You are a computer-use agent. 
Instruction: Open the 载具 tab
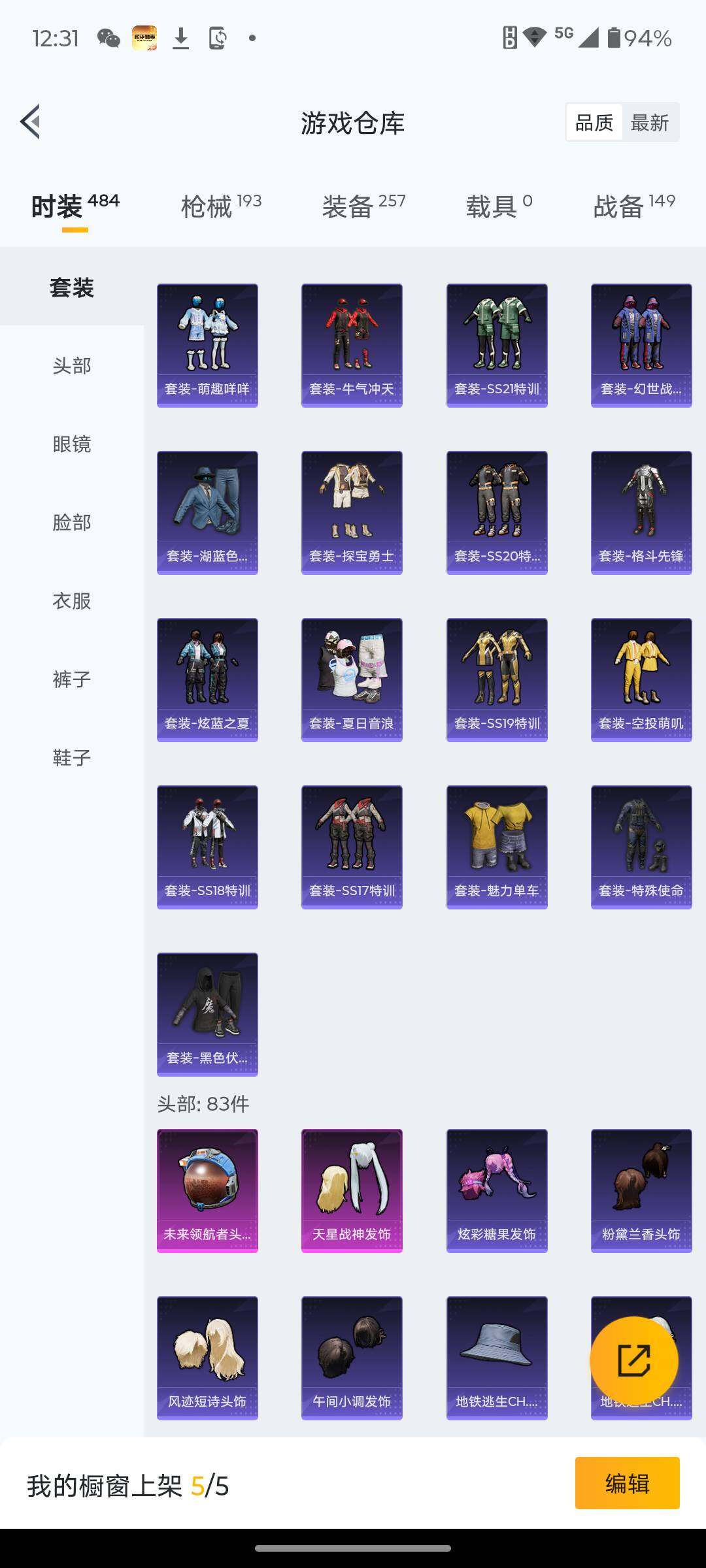pos(499,206)
